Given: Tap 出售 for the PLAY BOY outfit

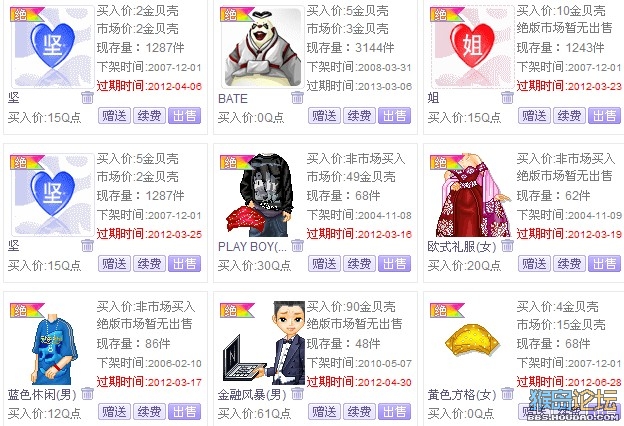Looking at the screenshot, I should coord(394,264).
